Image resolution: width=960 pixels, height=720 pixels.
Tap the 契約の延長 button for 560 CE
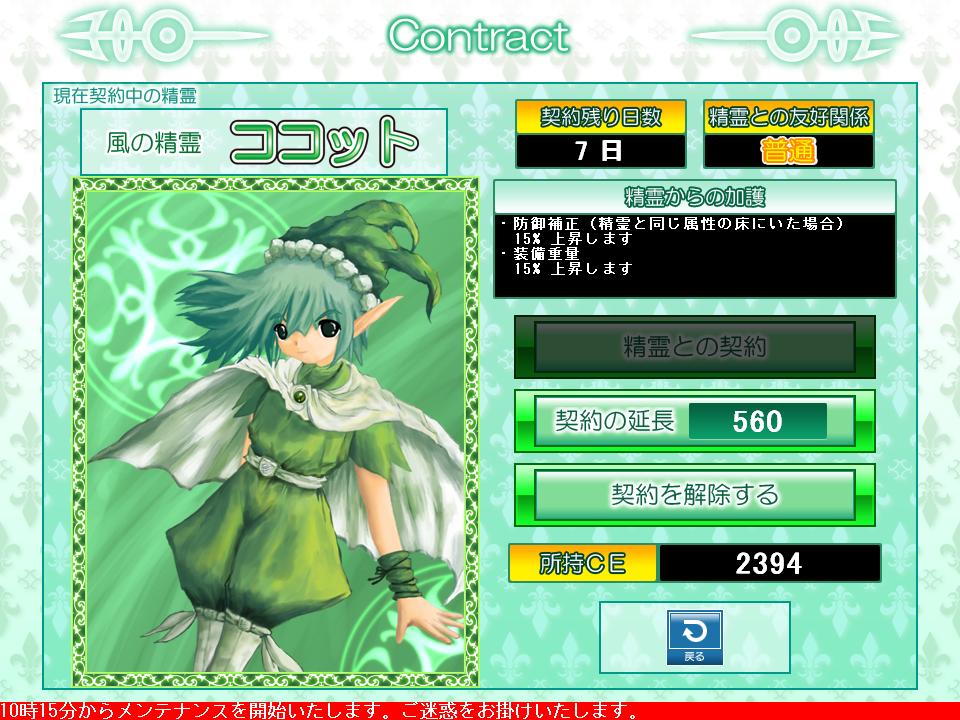point(694,421)
